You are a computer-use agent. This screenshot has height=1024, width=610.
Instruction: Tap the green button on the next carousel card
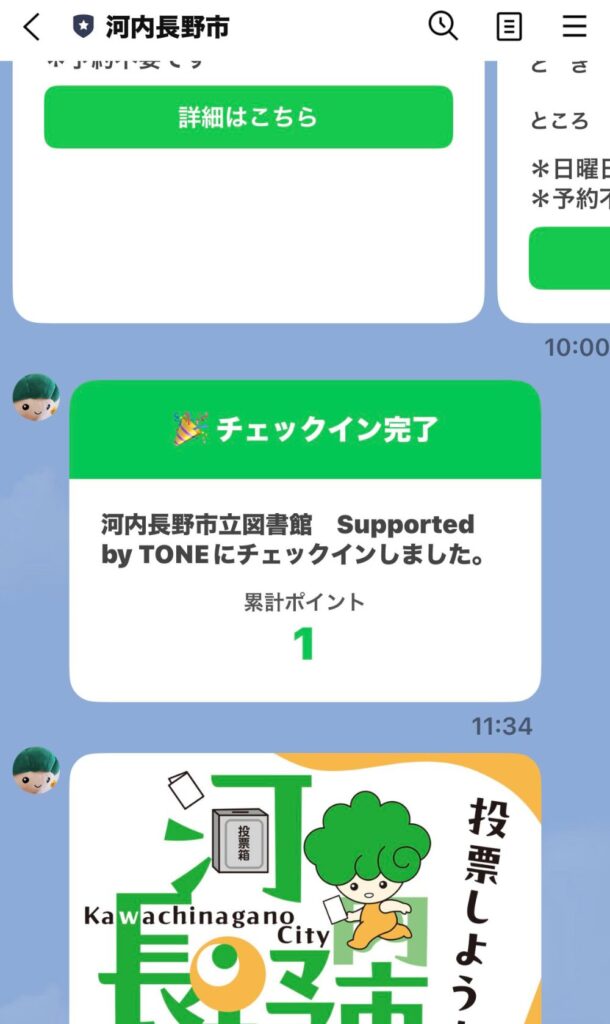570,258
